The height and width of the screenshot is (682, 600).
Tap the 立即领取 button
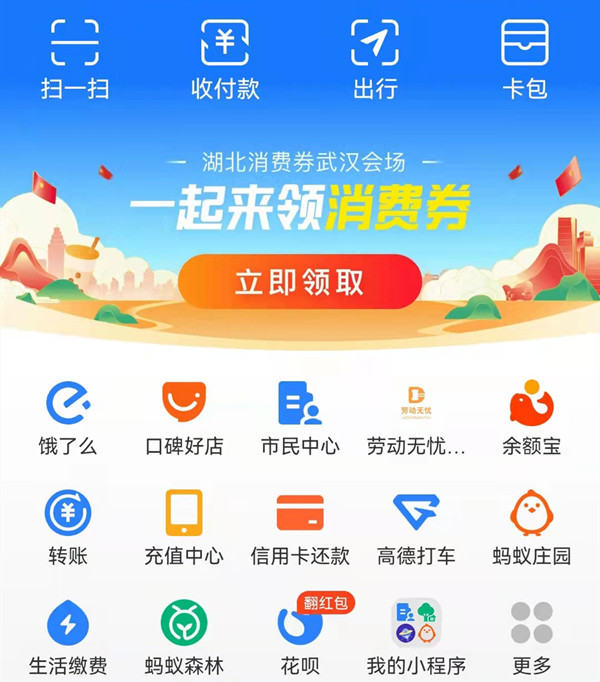tap(300, 281)
